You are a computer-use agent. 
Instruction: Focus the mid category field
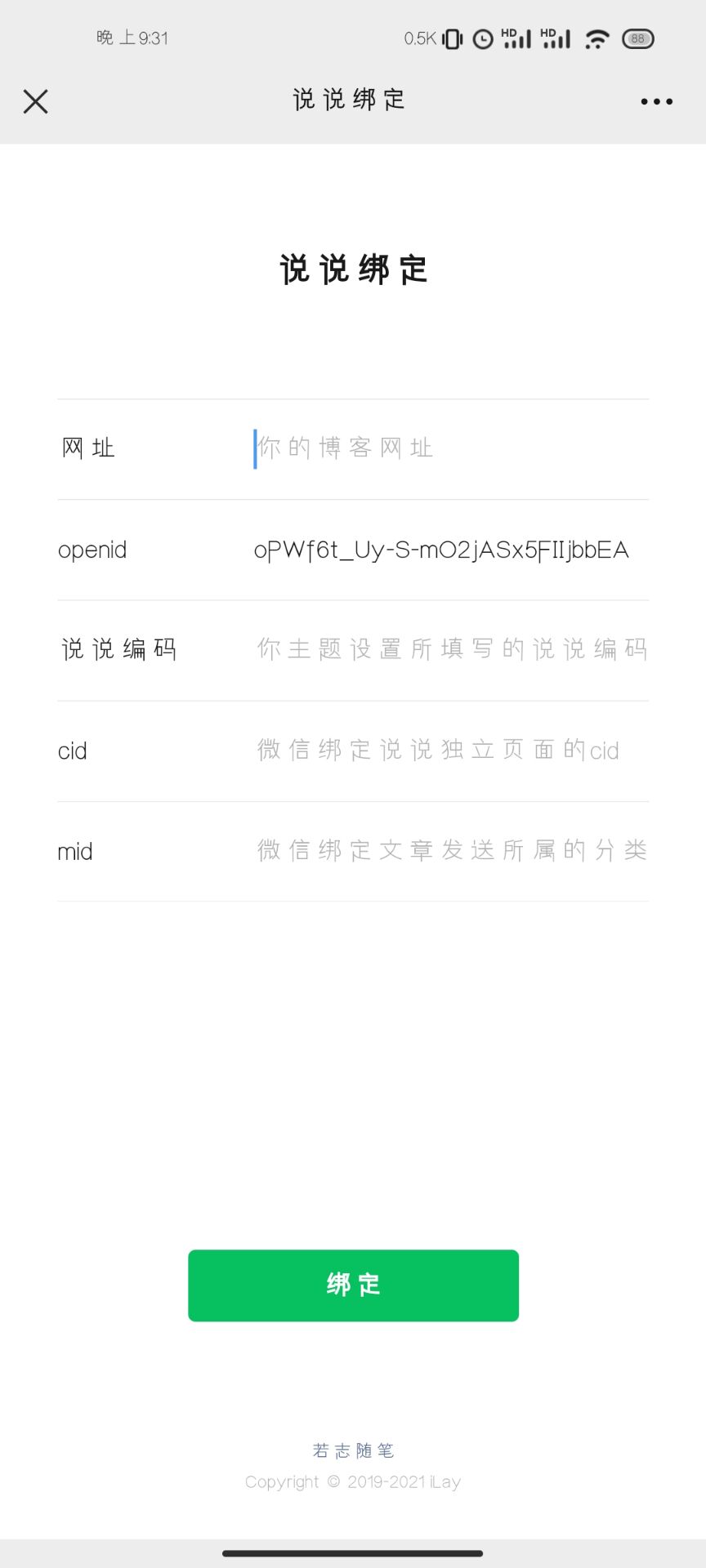tap(451, 851)
